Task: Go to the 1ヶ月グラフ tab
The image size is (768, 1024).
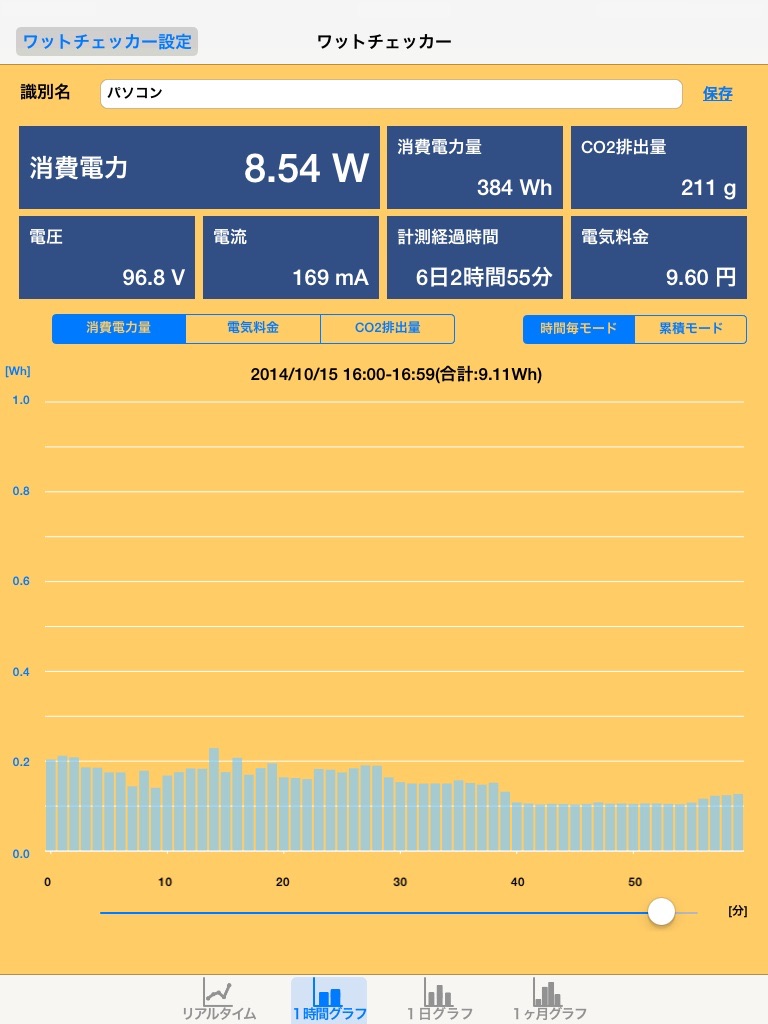Action: 549,1000
